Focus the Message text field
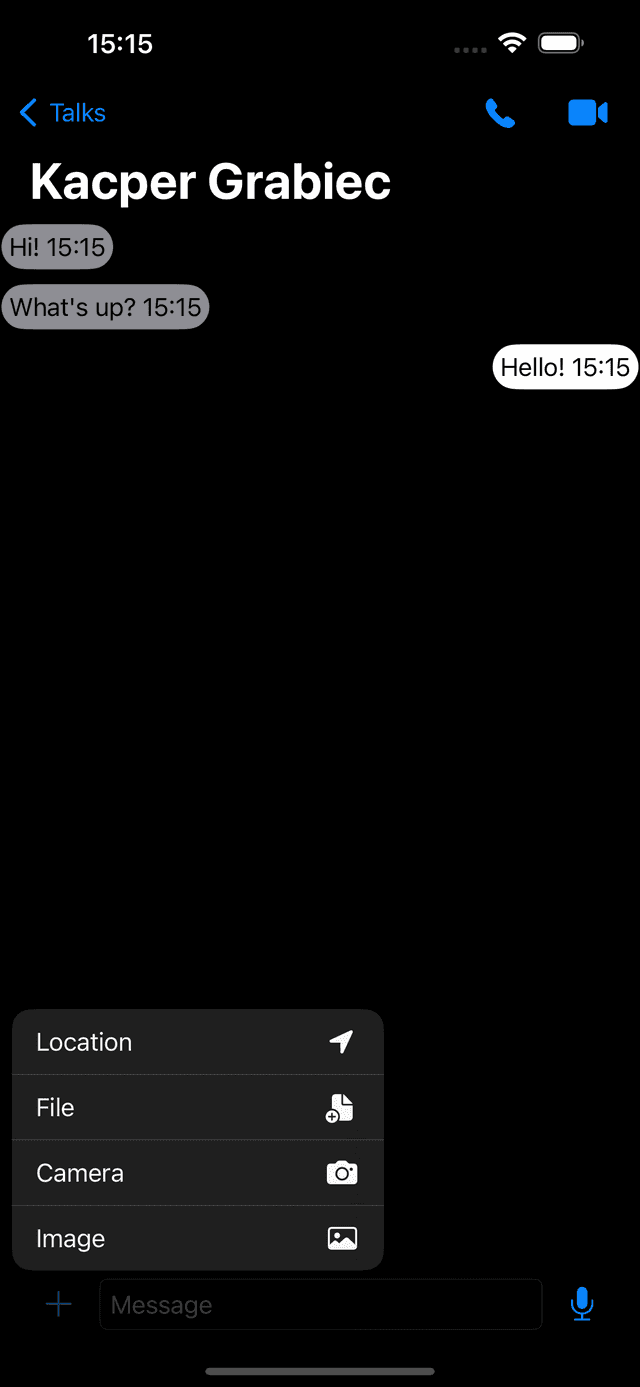This screenshot has width=640, height=1387. pos(320,1304)
